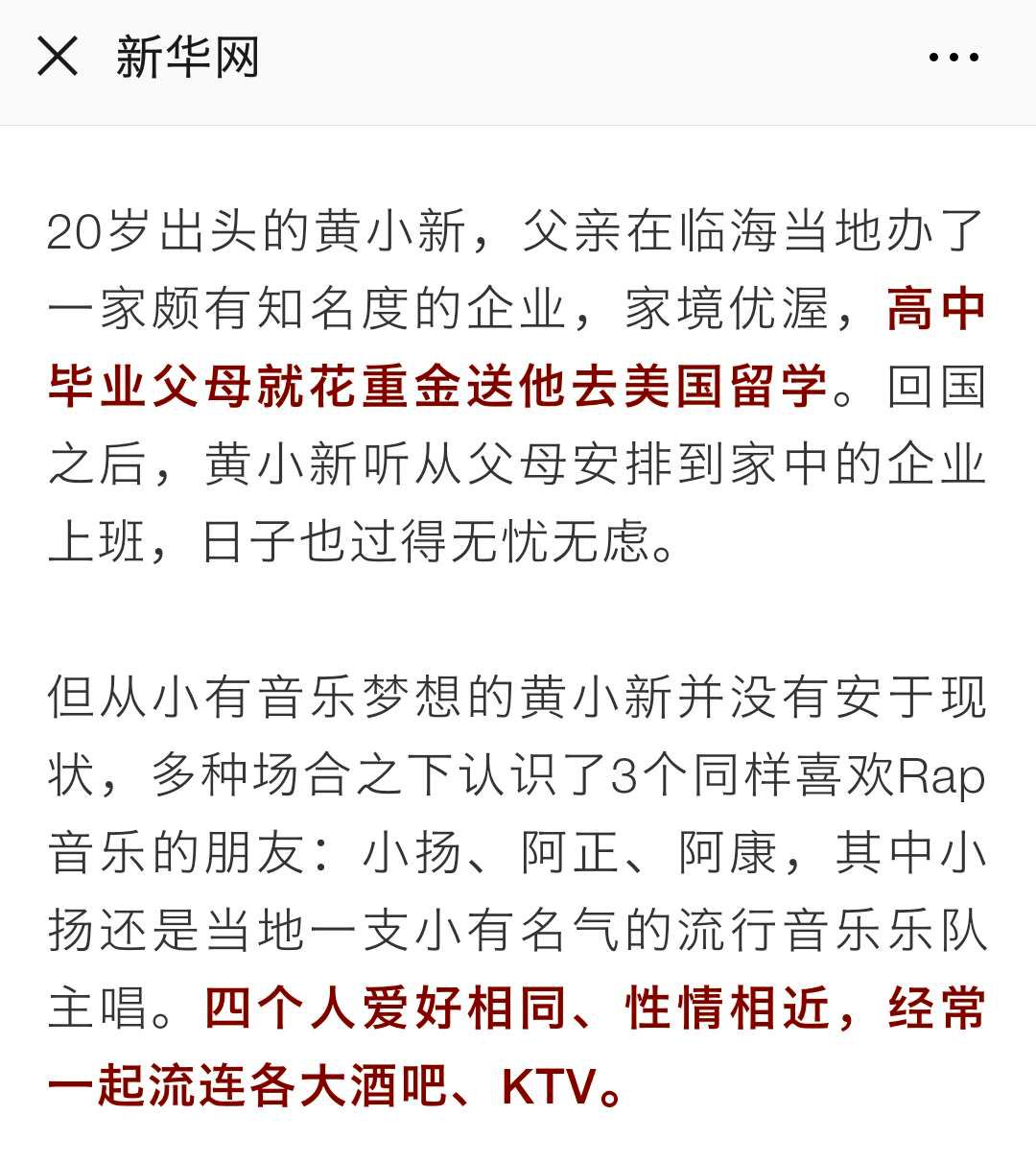Open the three-dot overflow menu
The image size is (1036, 1163).
954,58
